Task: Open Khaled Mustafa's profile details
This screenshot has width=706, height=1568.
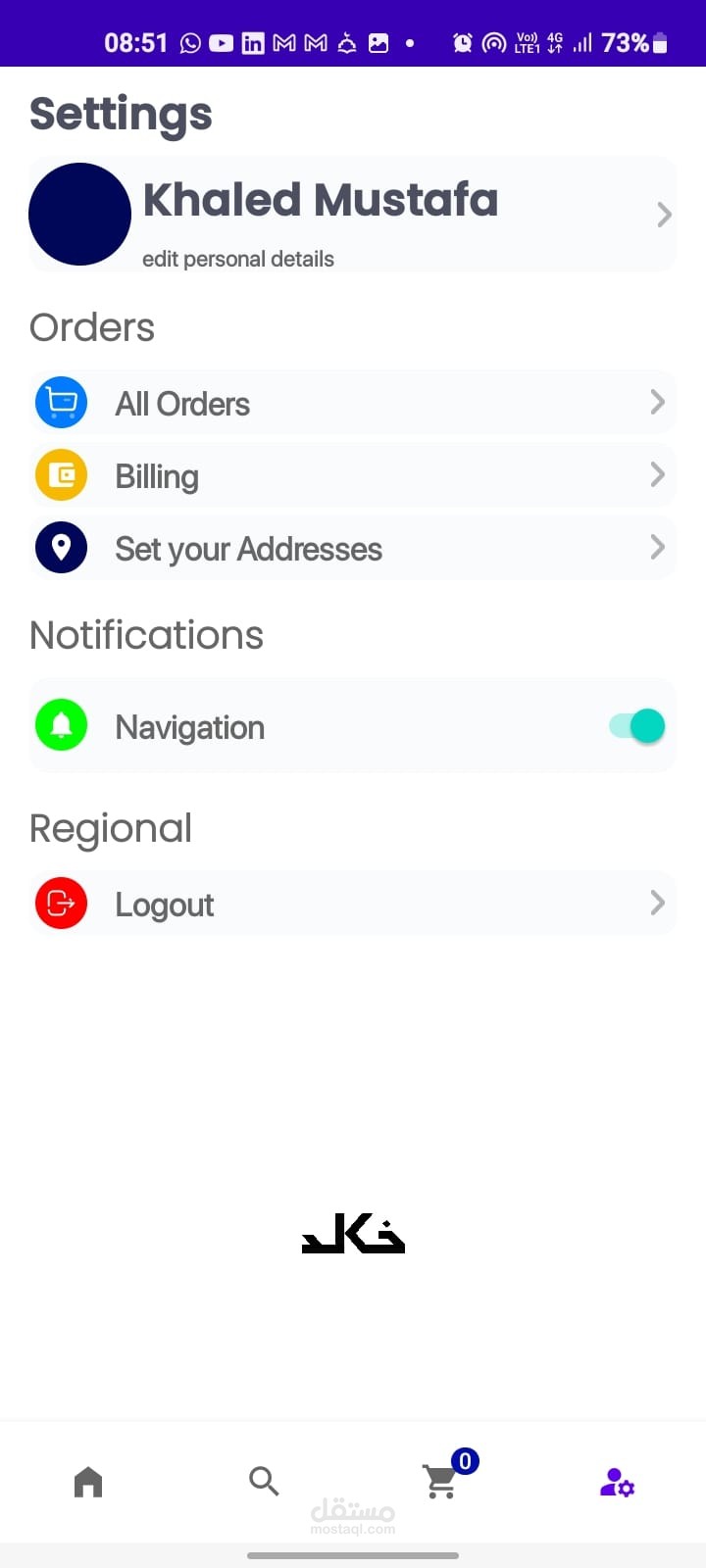Action: tap(353, 215)
